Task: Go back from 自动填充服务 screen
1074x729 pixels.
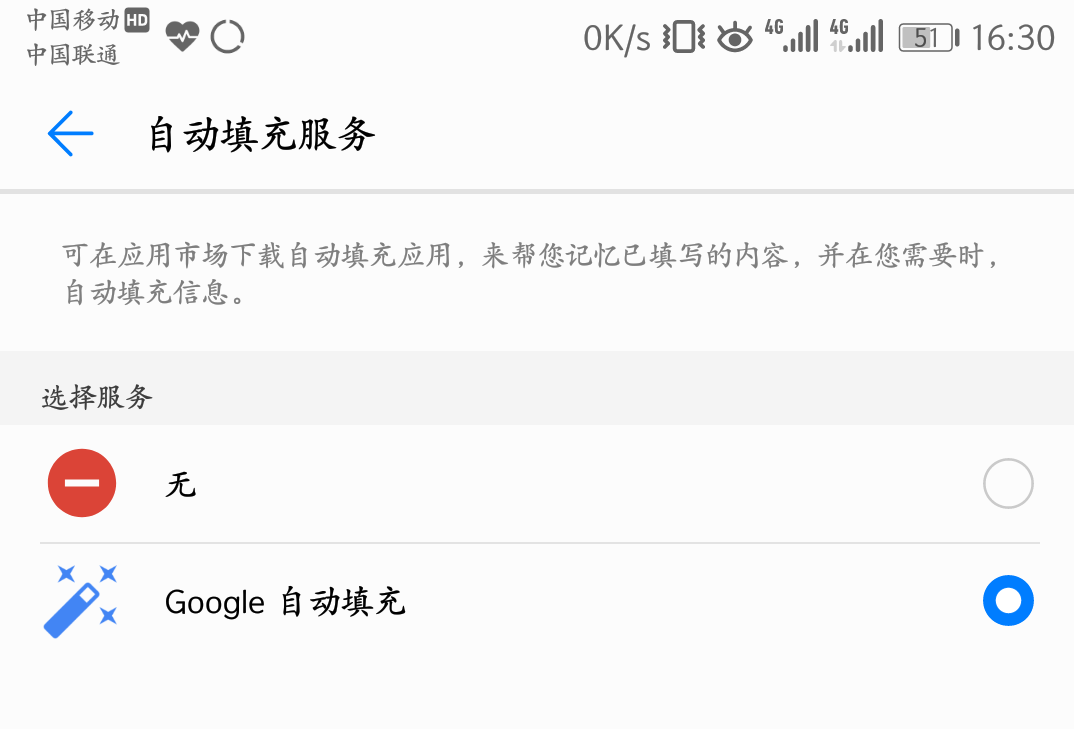Action: [70, 134]
